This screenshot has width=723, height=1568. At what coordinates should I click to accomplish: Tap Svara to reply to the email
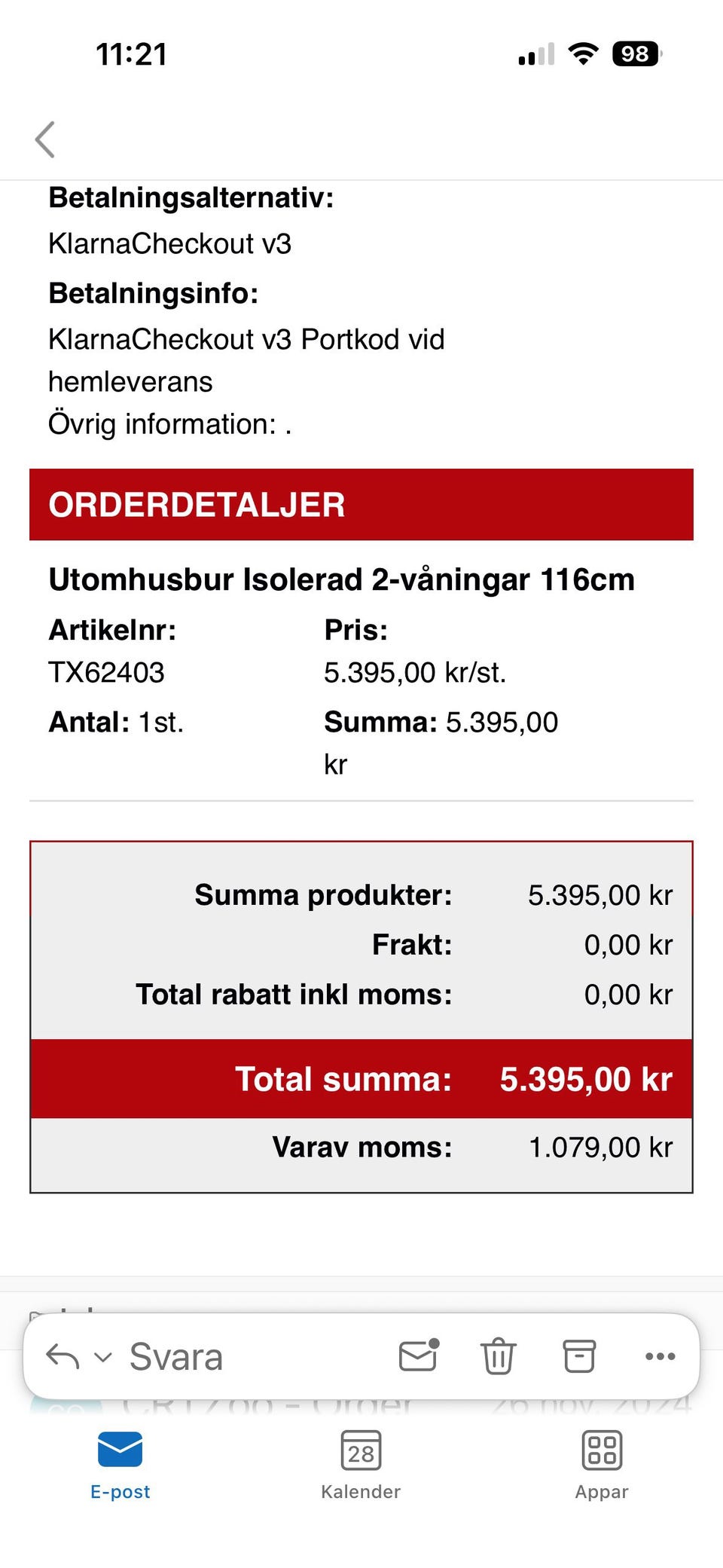click(175, 1356)
